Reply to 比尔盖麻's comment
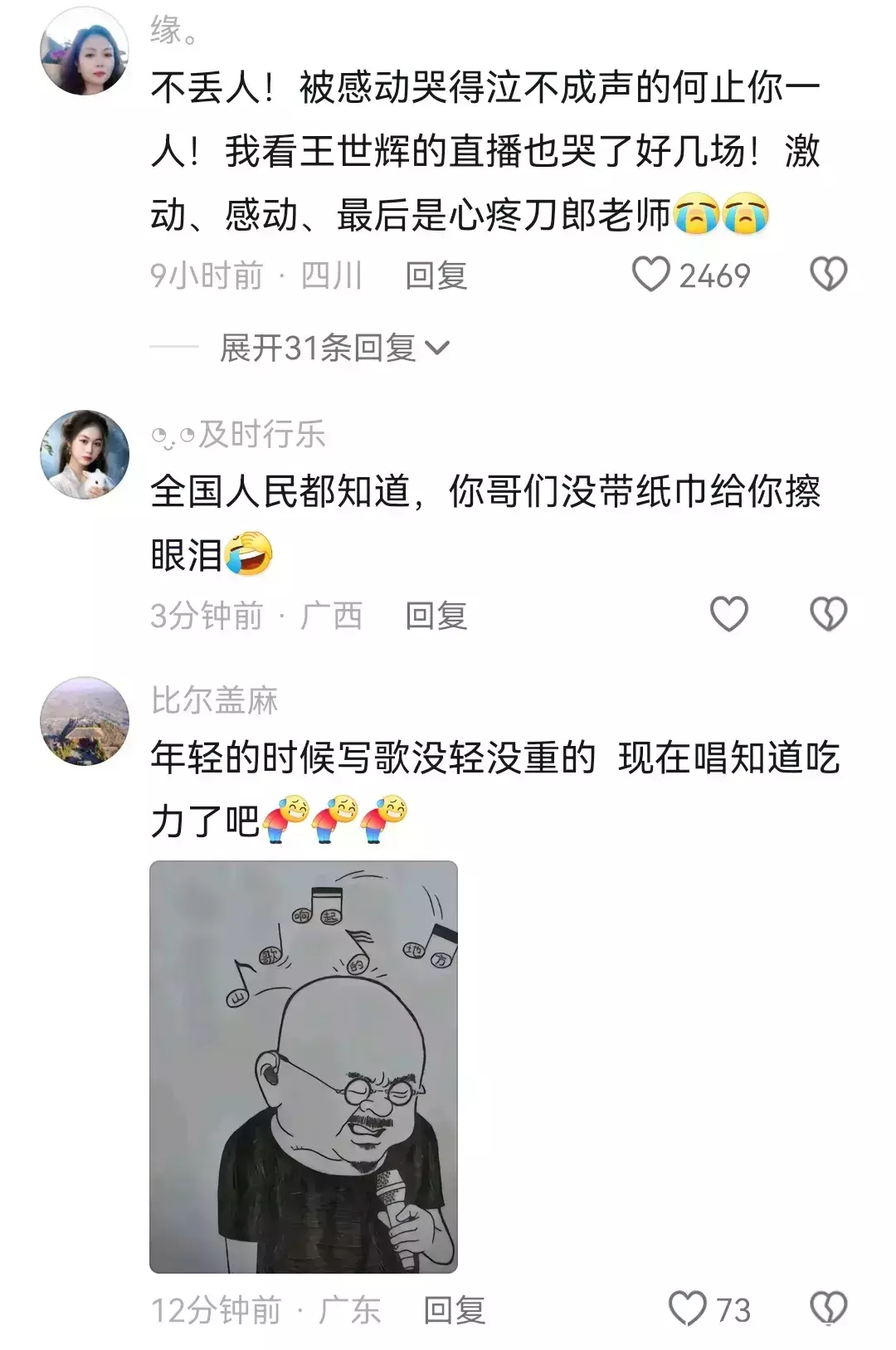The width and height of the screenshot is (896, 1350). [x=455, y=1310]
